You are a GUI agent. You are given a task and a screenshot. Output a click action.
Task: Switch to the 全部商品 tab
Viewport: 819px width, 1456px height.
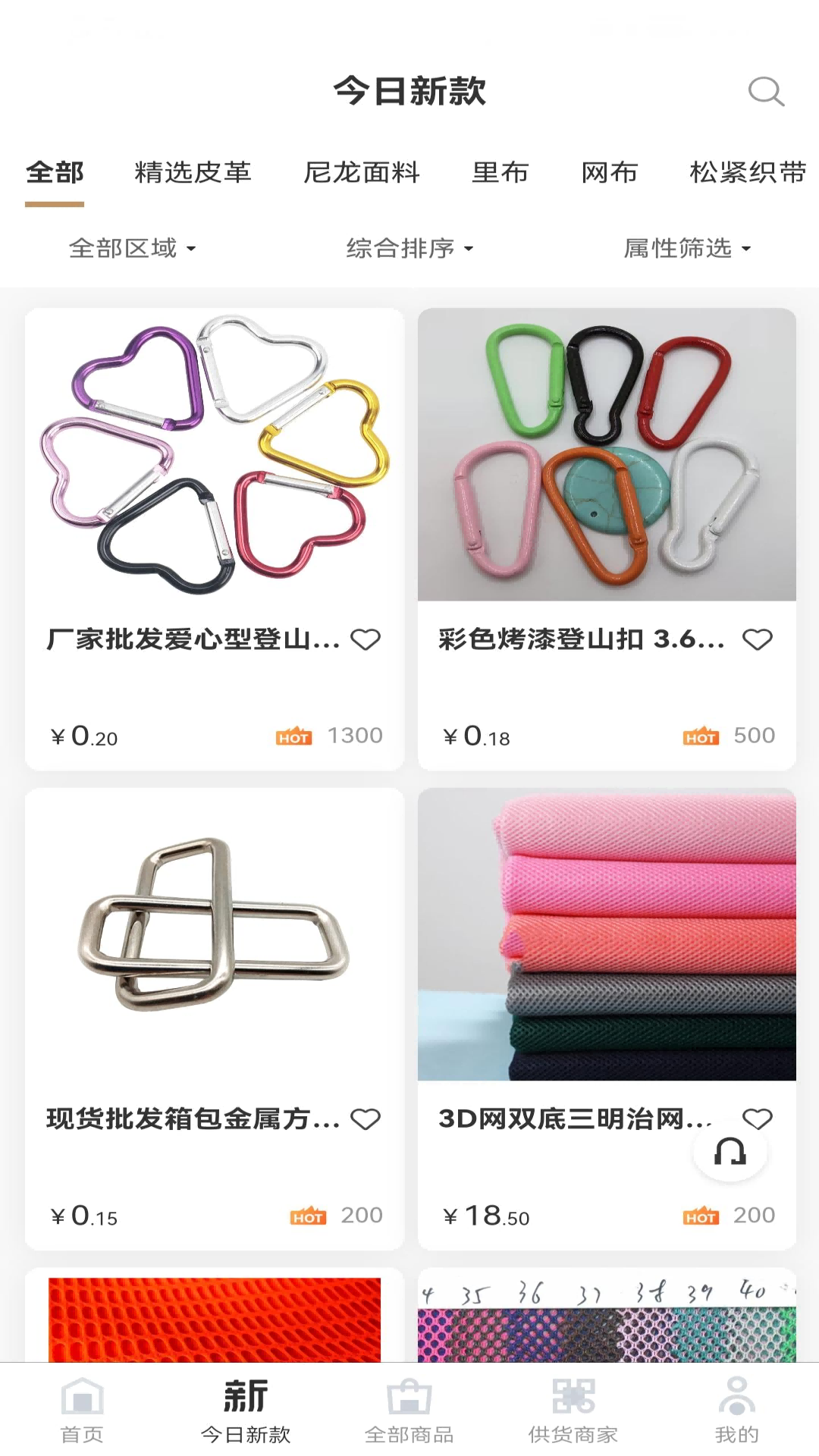(x=409, y=1410)
